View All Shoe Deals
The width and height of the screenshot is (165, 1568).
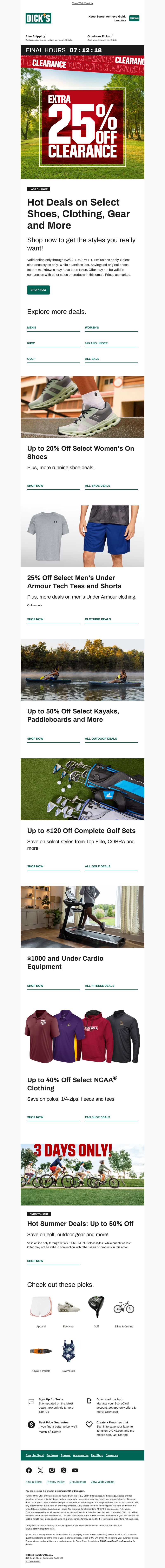(x=97, y=486)
